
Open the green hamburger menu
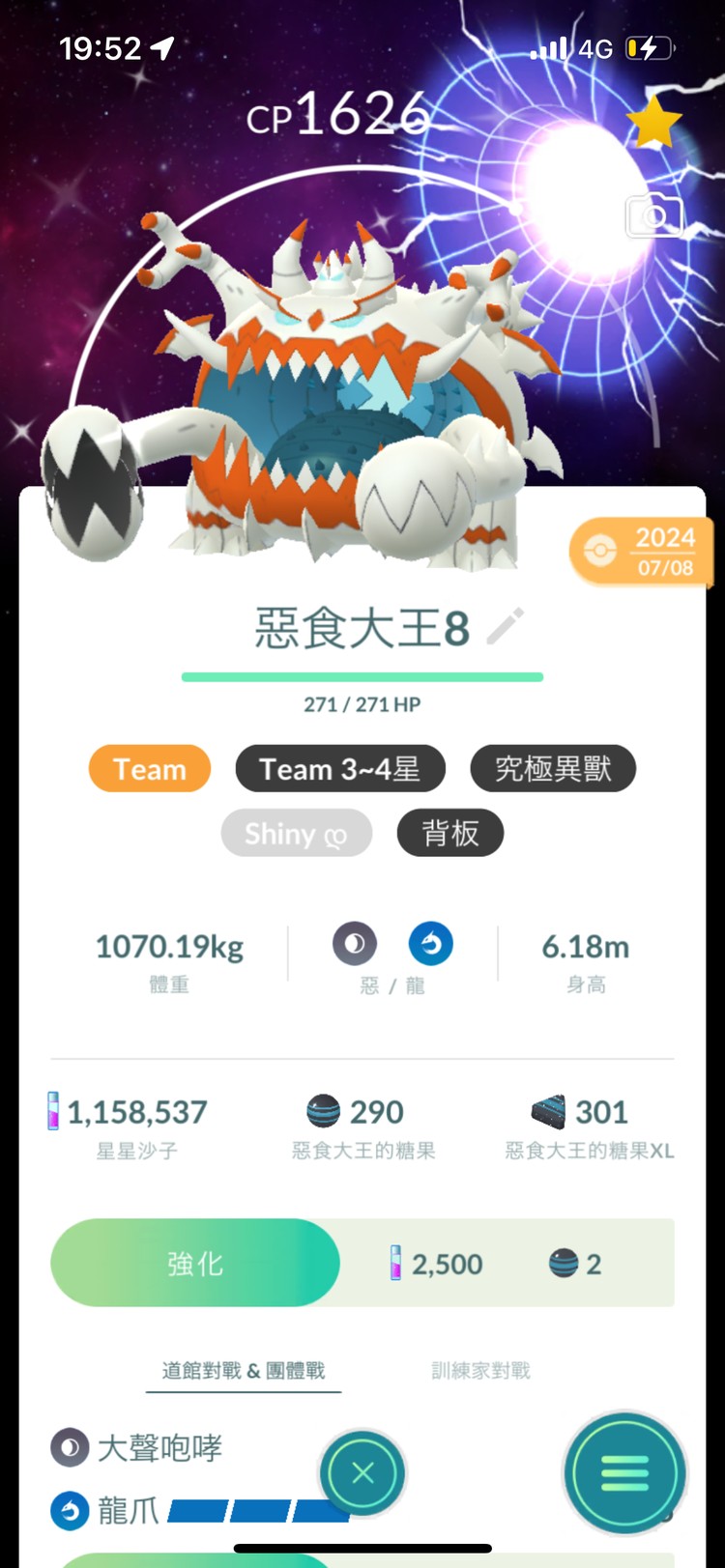tap(625, 1474)
